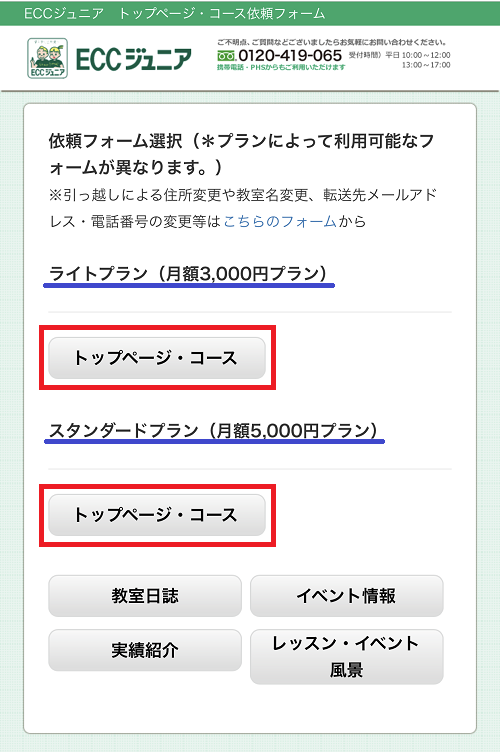Screen dimensions: 500x752
Task: Open the 教室日誌 form
Action: (145, 596)
